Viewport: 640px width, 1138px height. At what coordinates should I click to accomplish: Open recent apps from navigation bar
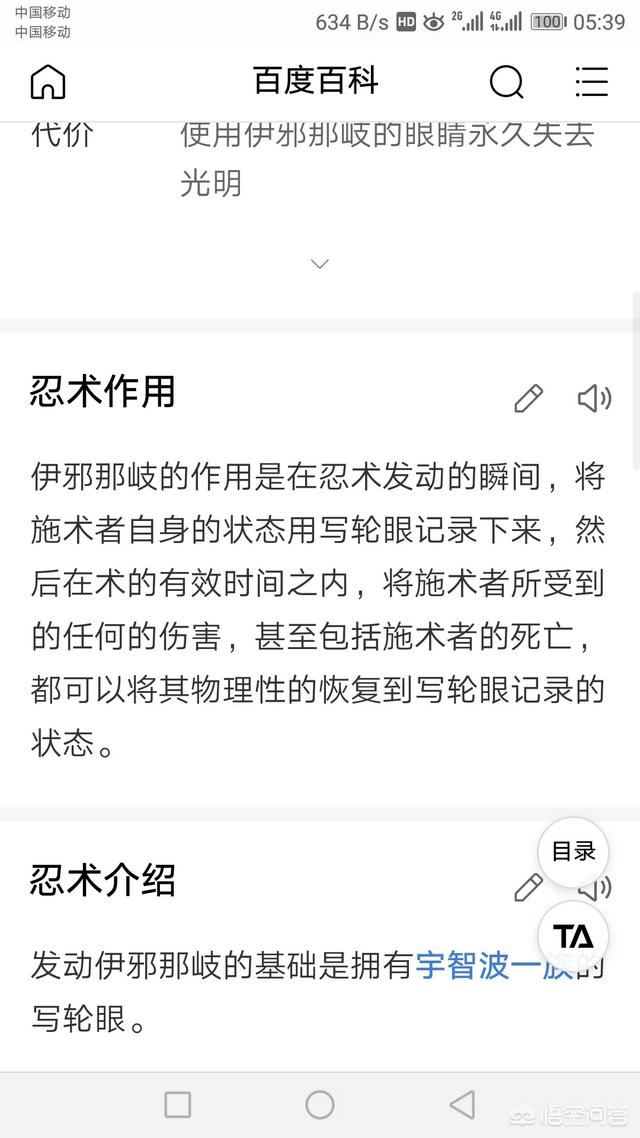coord(178,1104)
